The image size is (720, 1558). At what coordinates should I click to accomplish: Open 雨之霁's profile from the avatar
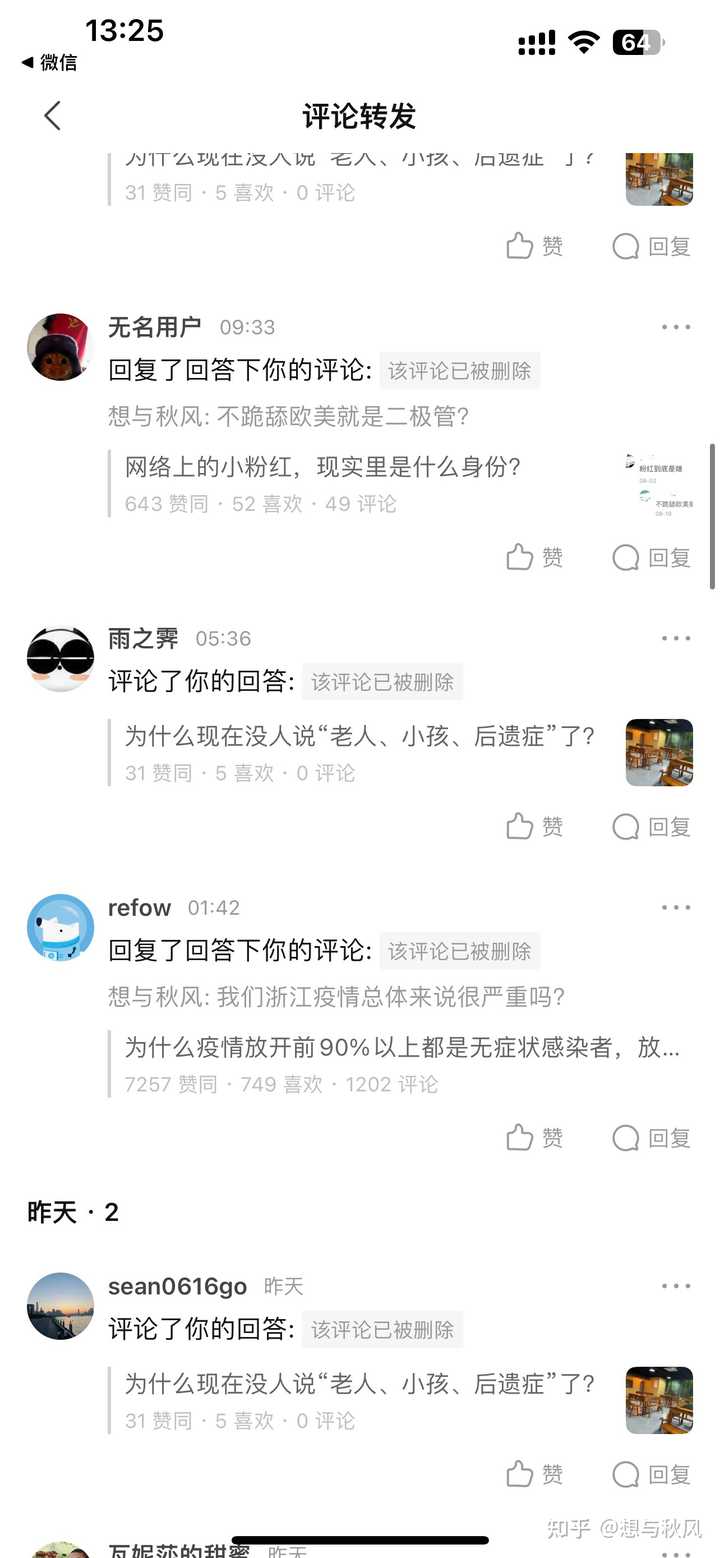(x=60, y=659)
